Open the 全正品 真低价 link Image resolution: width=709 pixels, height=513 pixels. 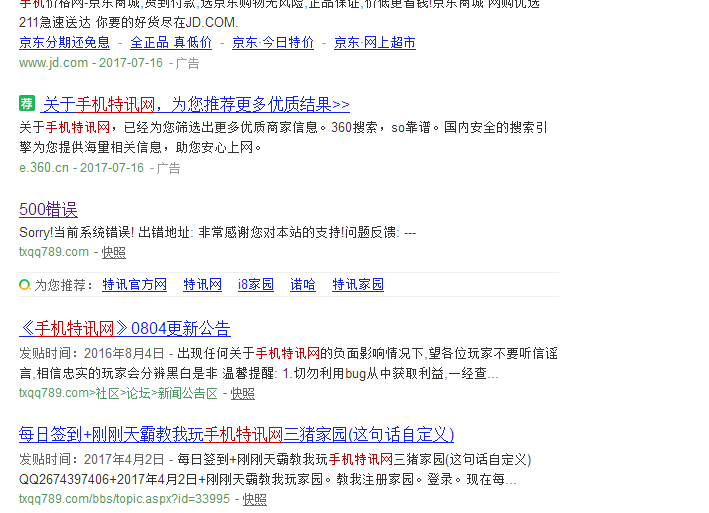pyautogui.click(x=170, y=43)
